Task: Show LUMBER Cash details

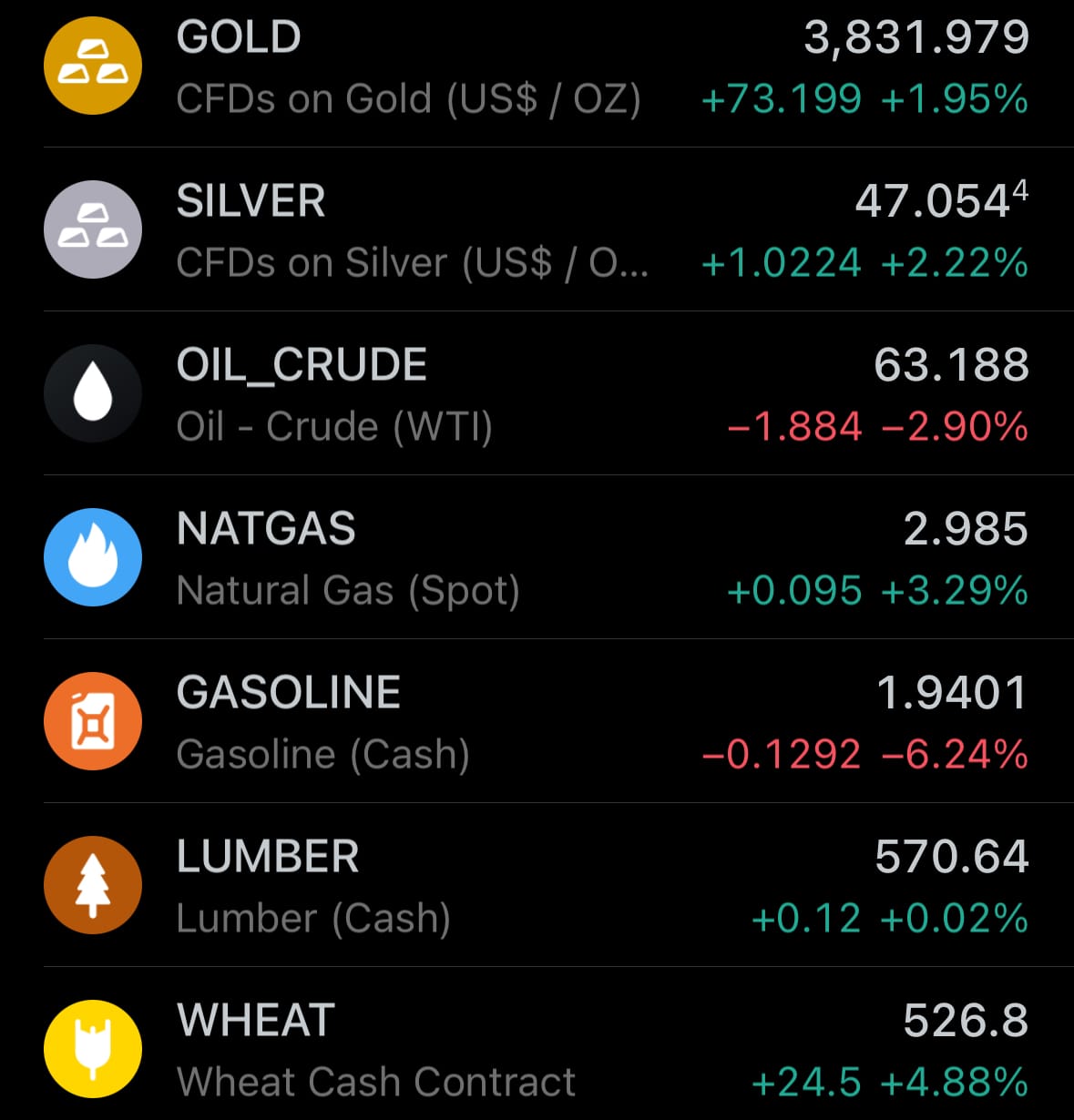Action: pyautogui.click(x=537, y=886)
